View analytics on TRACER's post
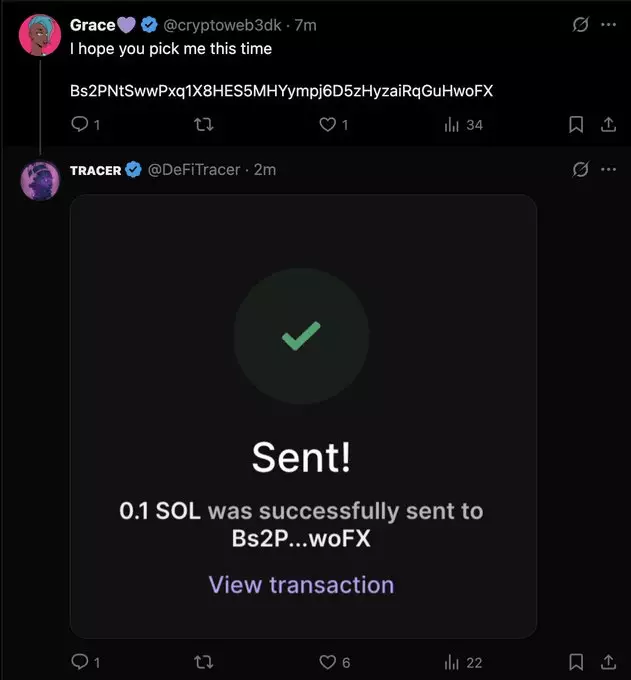631x680 pixels. (452, 662)
